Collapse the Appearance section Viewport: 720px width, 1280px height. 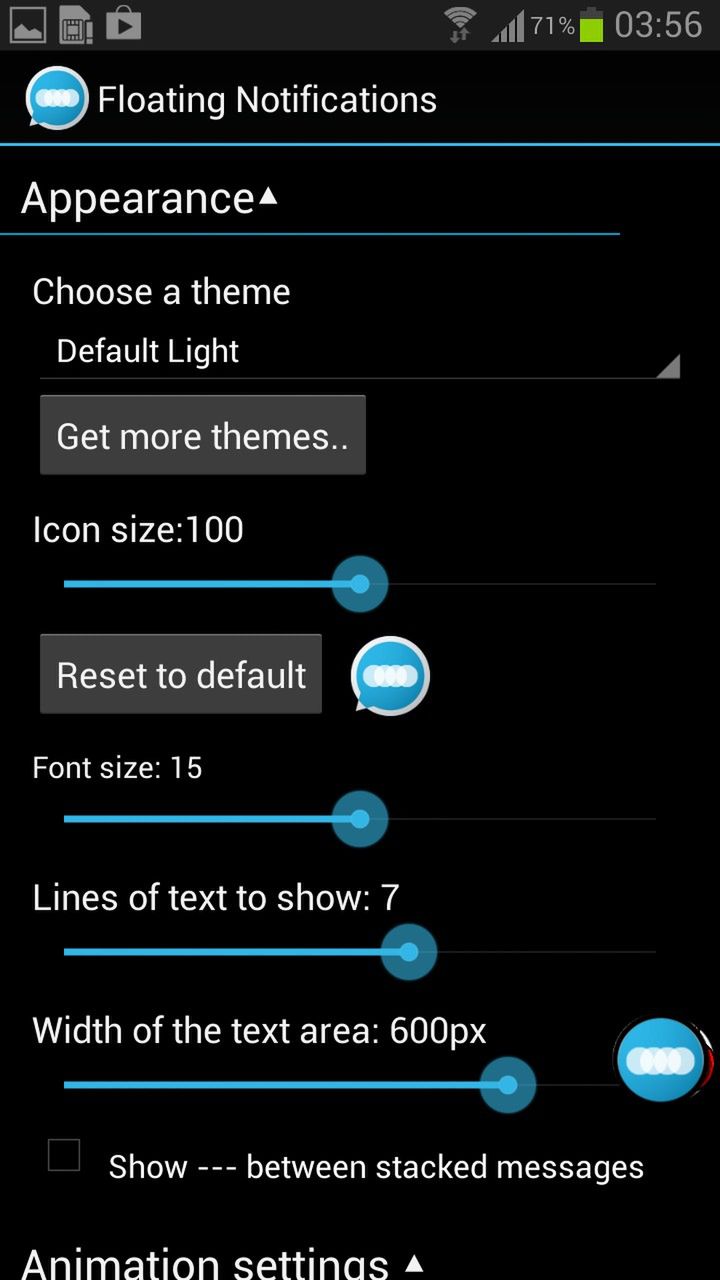(148, 199)
